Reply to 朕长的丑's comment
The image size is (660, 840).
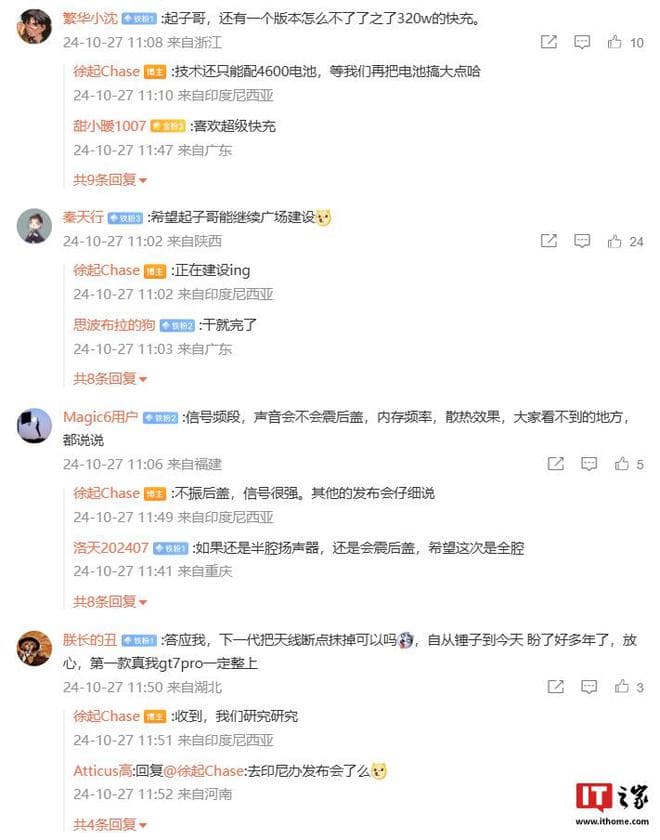590,687
